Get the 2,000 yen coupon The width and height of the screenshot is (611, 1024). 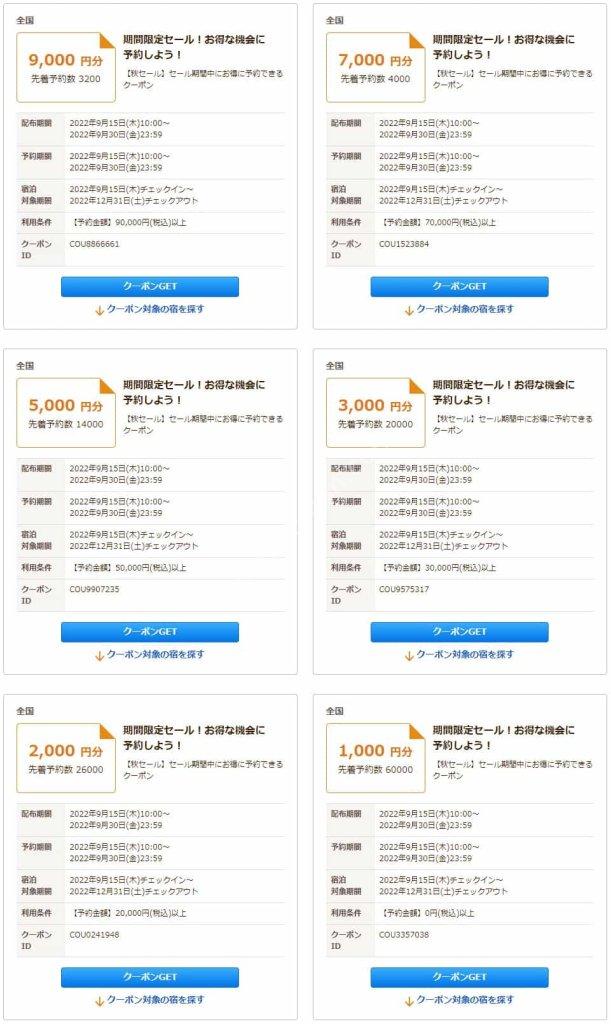coord(150,977)
